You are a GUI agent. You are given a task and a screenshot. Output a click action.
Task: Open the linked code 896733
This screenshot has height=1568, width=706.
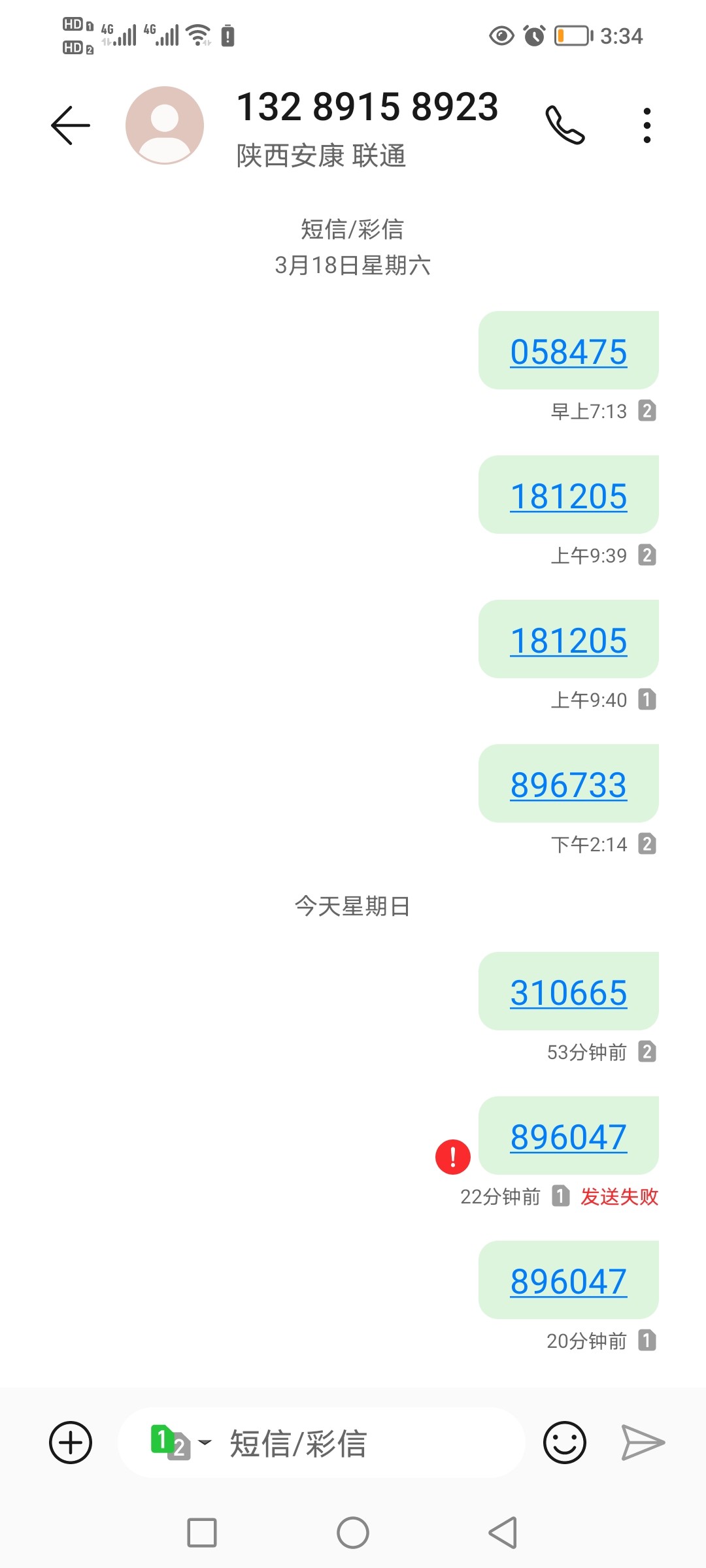point(568,785)
